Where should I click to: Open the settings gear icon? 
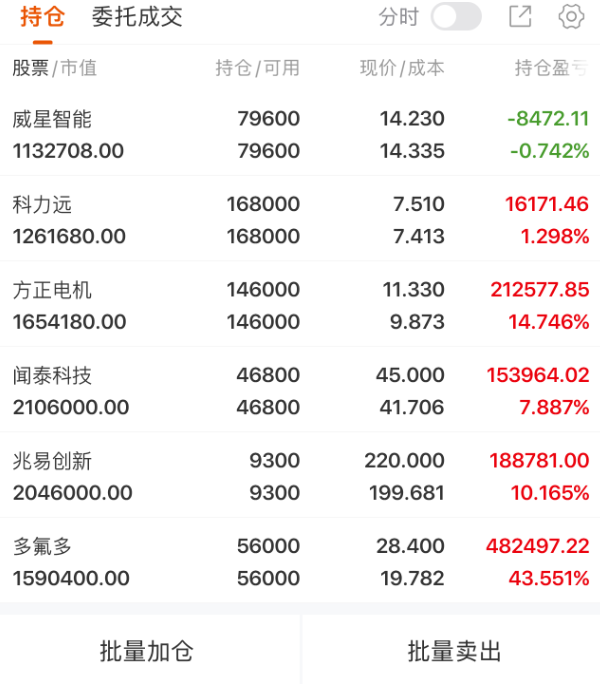click(x=571, y=17)
